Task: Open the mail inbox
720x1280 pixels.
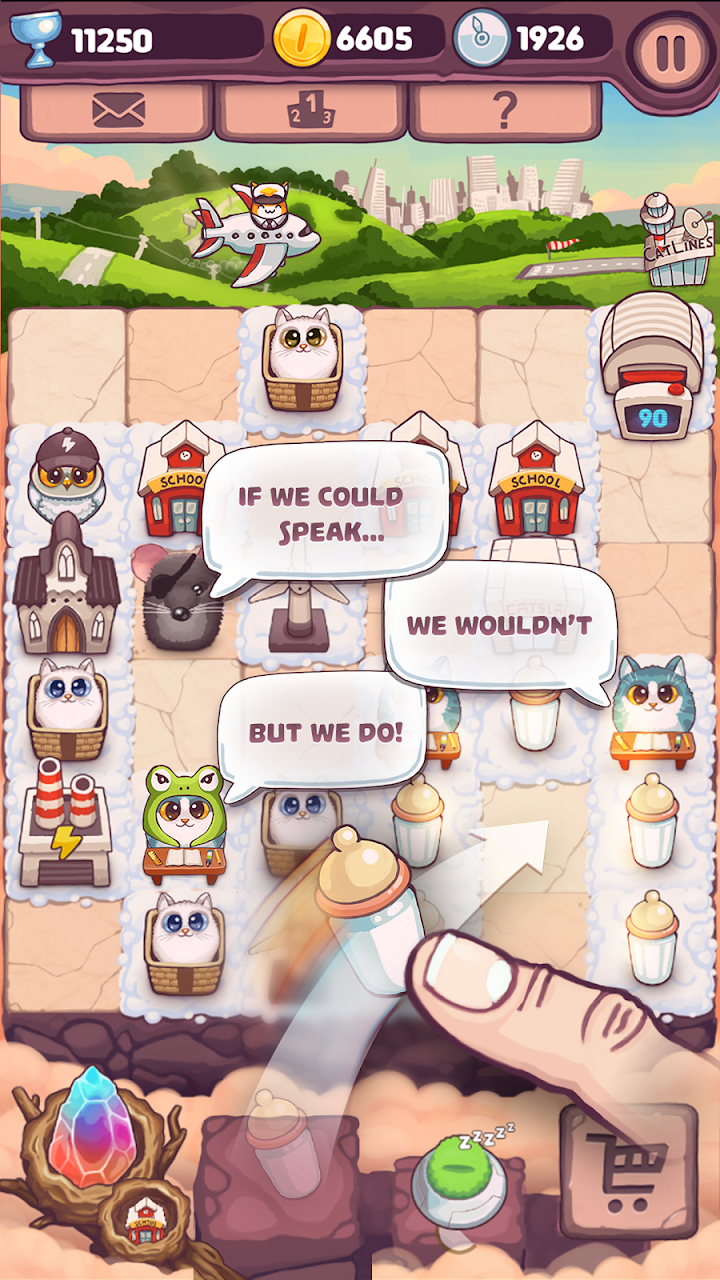Action: point(118,110)
